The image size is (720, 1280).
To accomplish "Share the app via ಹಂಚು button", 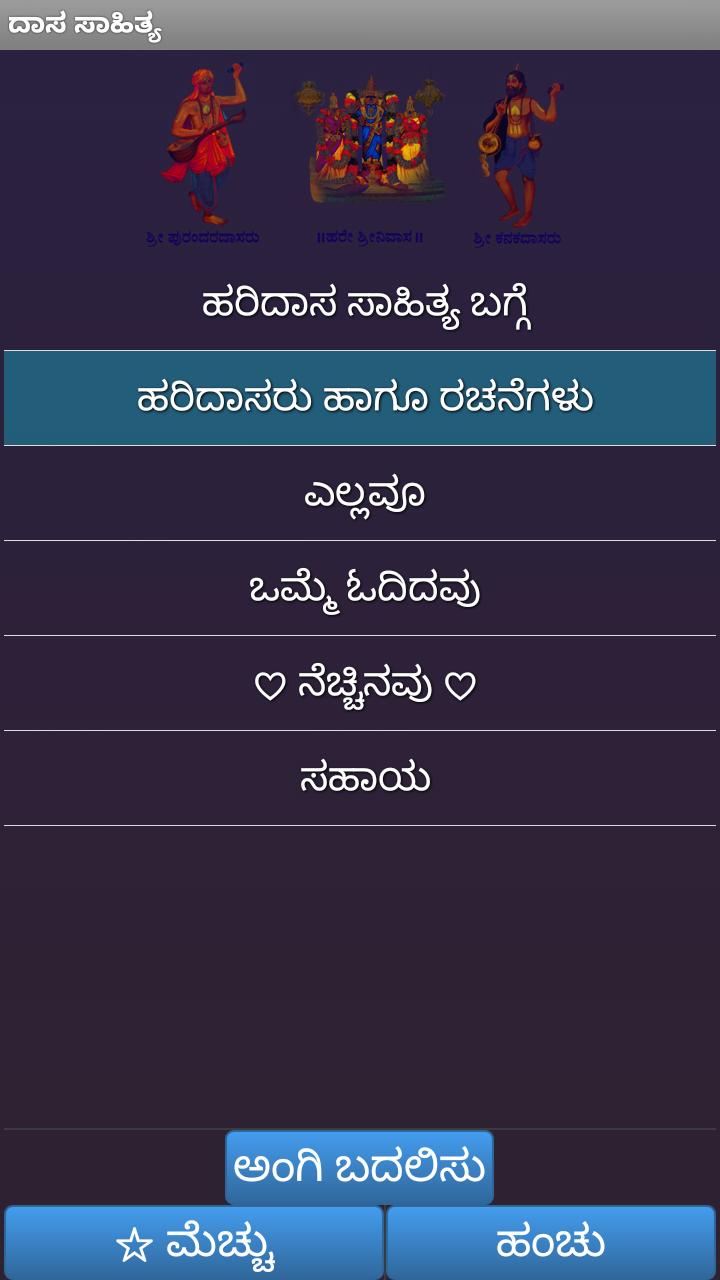I will pos(550,1243).
